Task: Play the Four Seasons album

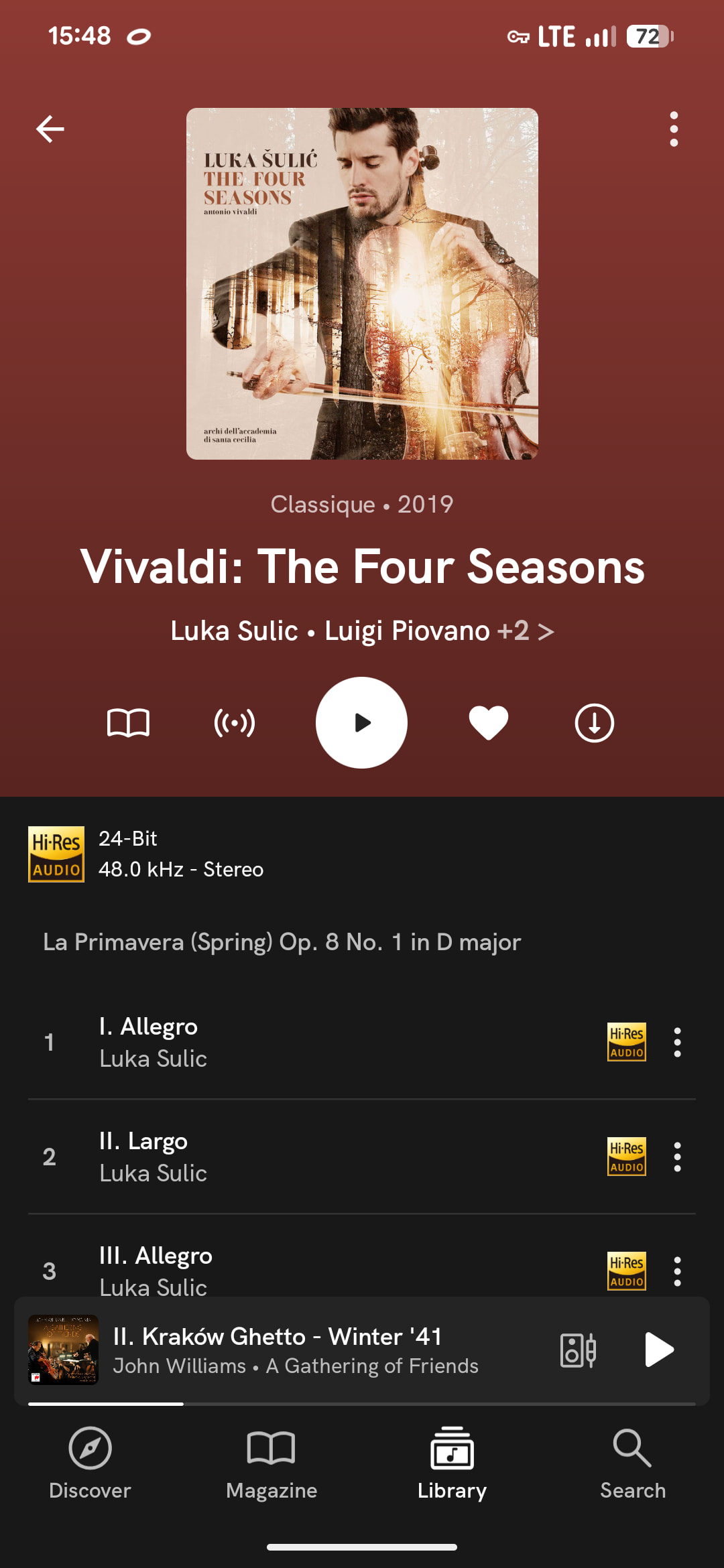Action: (361, 722)
